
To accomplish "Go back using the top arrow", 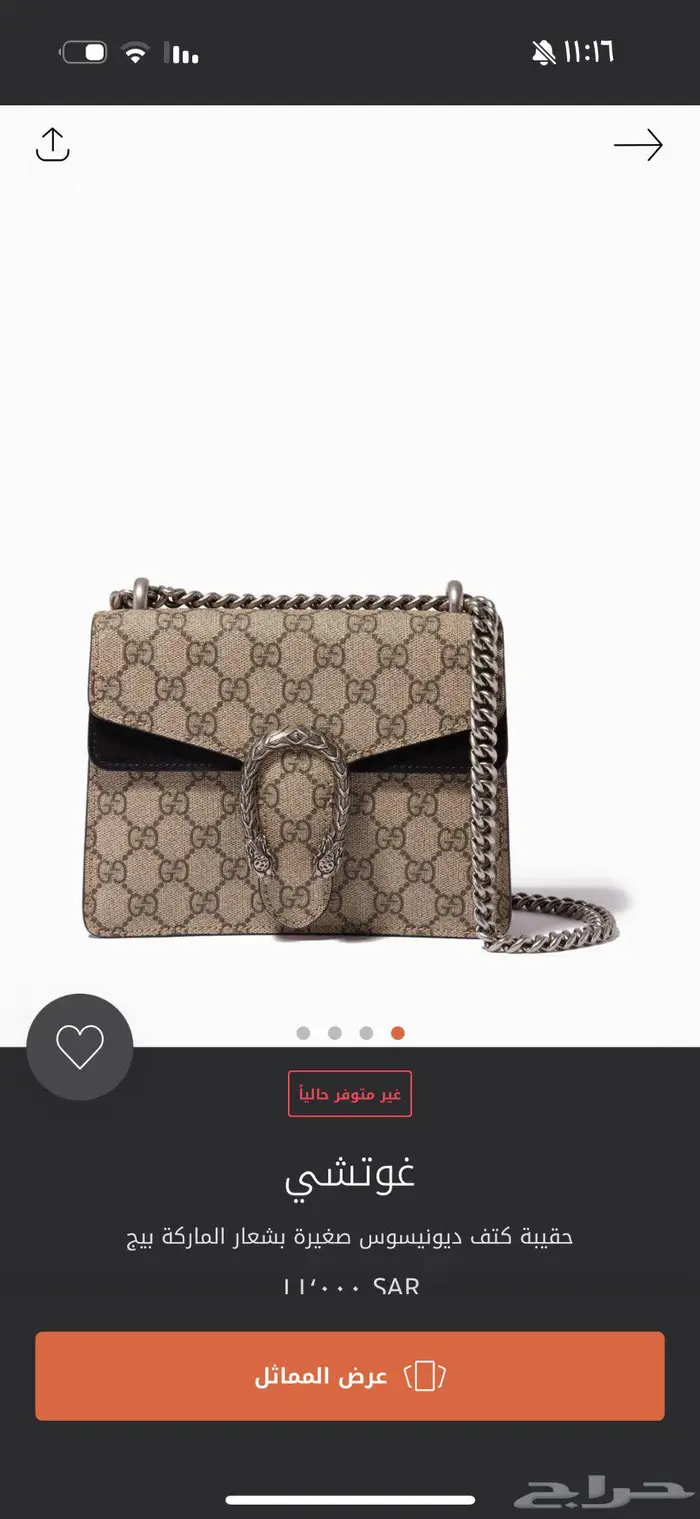I will point(638,145).
